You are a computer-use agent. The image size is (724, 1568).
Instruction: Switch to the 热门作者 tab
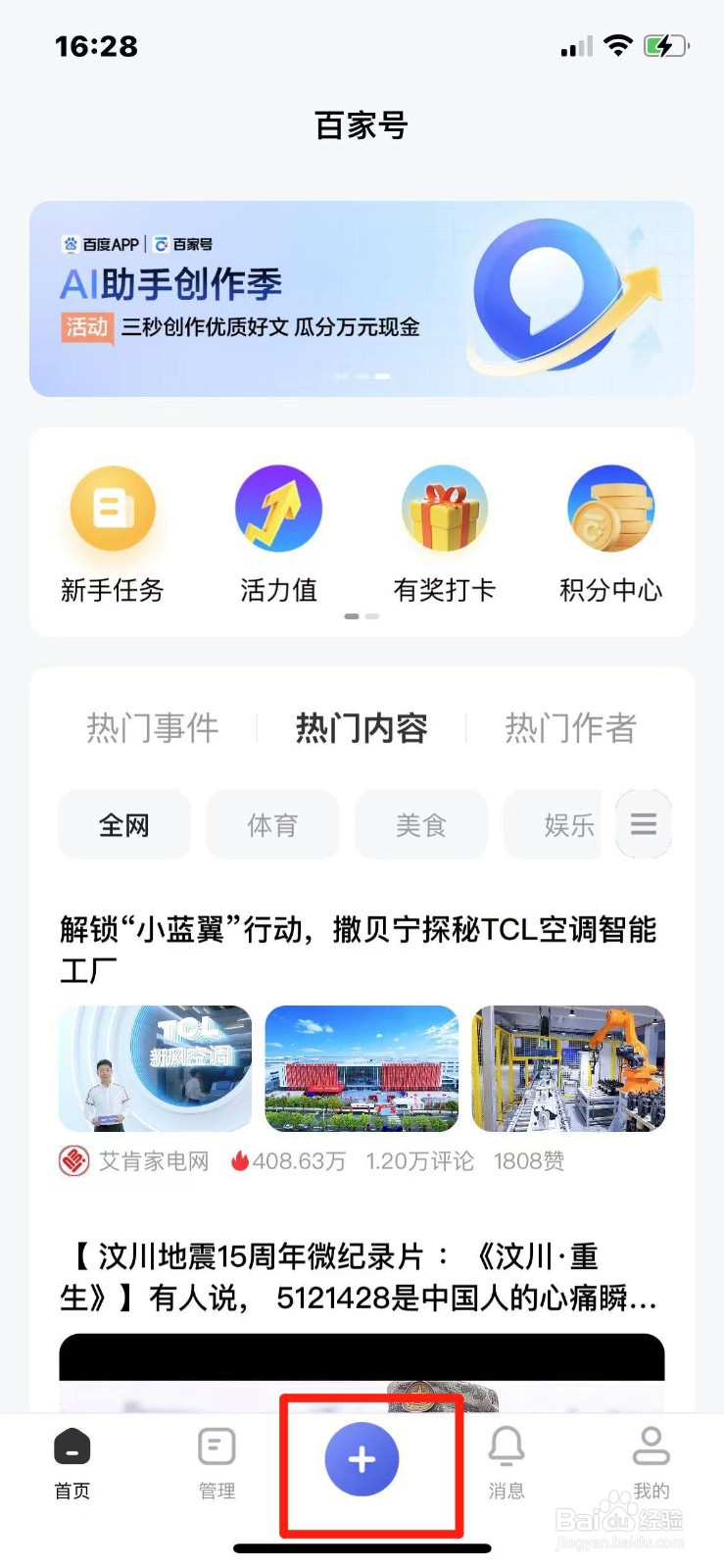point(571,727)
